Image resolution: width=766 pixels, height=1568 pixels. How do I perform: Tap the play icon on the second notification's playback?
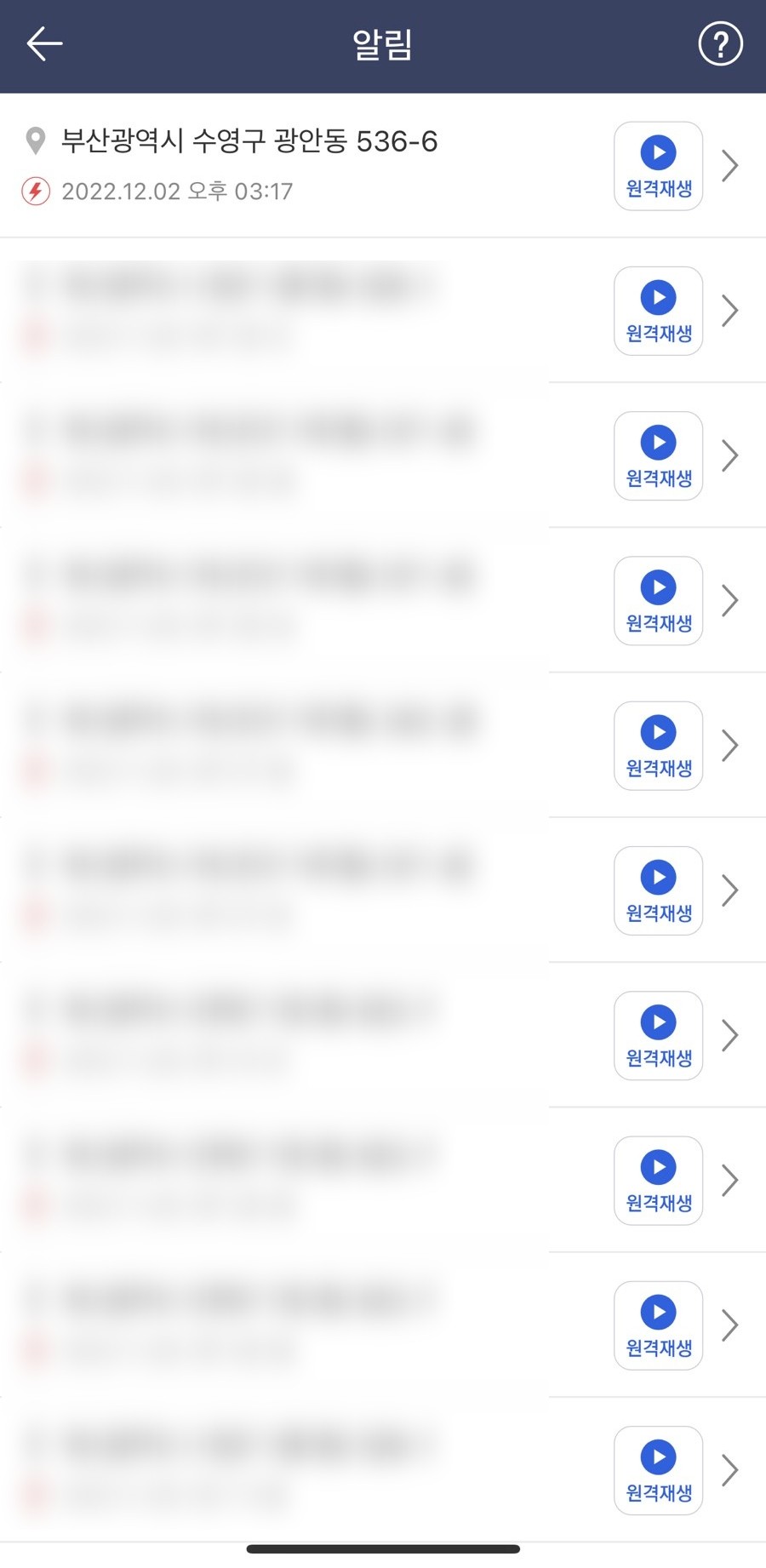657,297
